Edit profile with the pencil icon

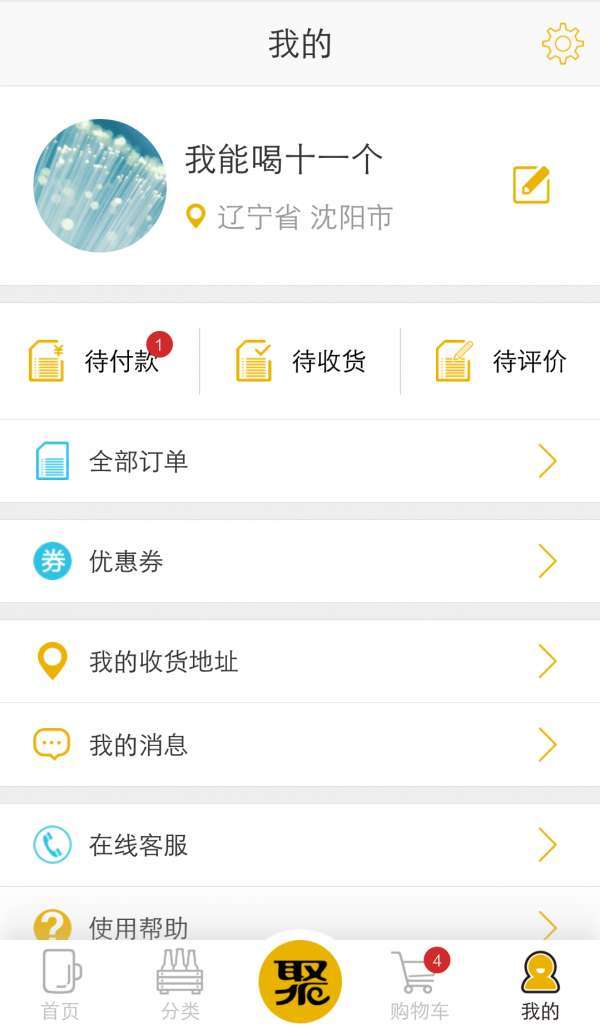click(x=531, y=185)
